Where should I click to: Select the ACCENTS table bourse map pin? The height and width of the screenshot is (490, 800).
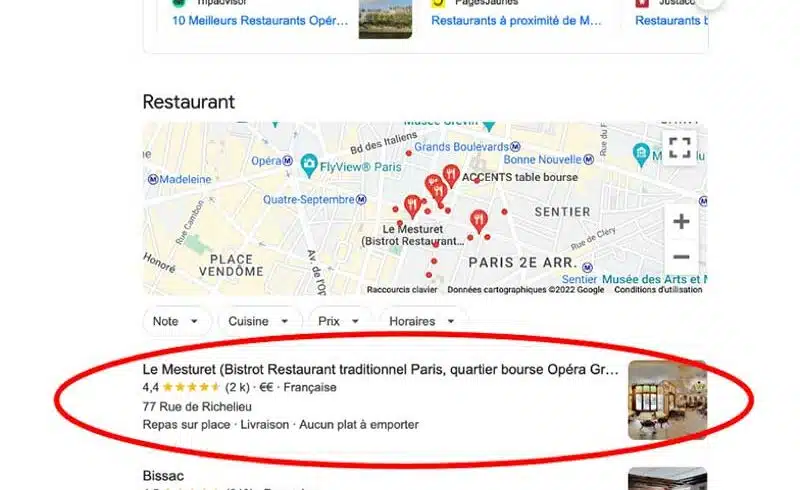pyautogui.click(x=451, y=176)
